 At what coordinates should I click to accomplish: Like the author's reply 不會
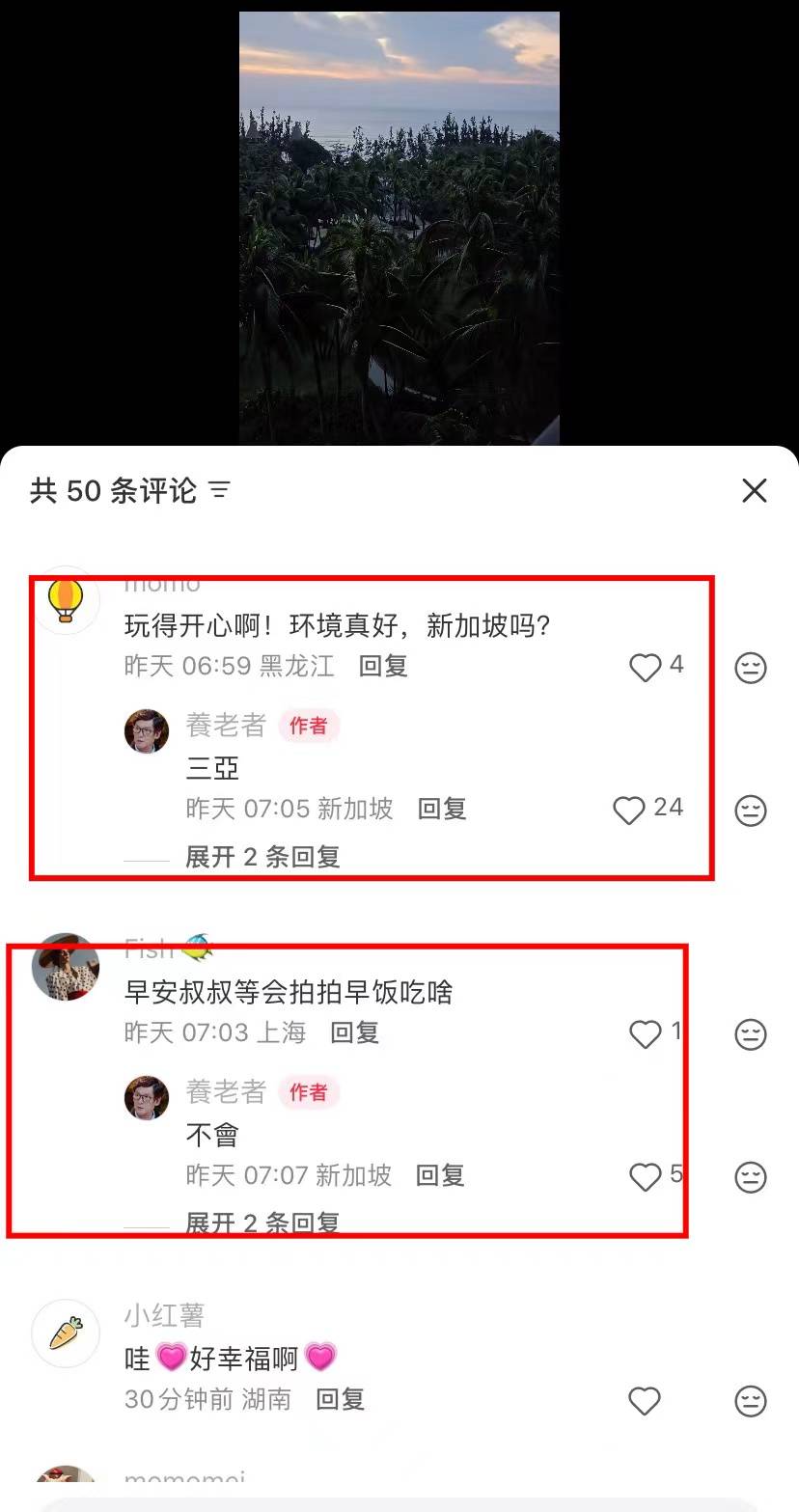point(646,1176)
